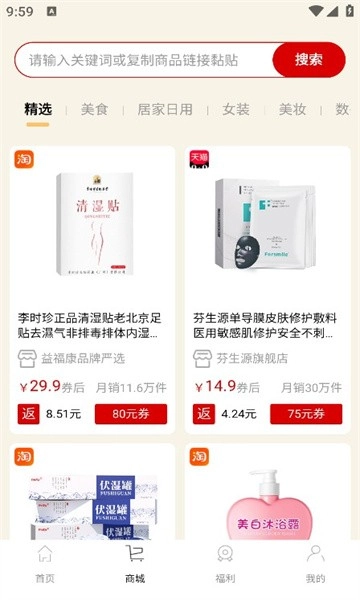Switch to the 美食 tab
Screen dimensions: 360x600
coord(94,109)
